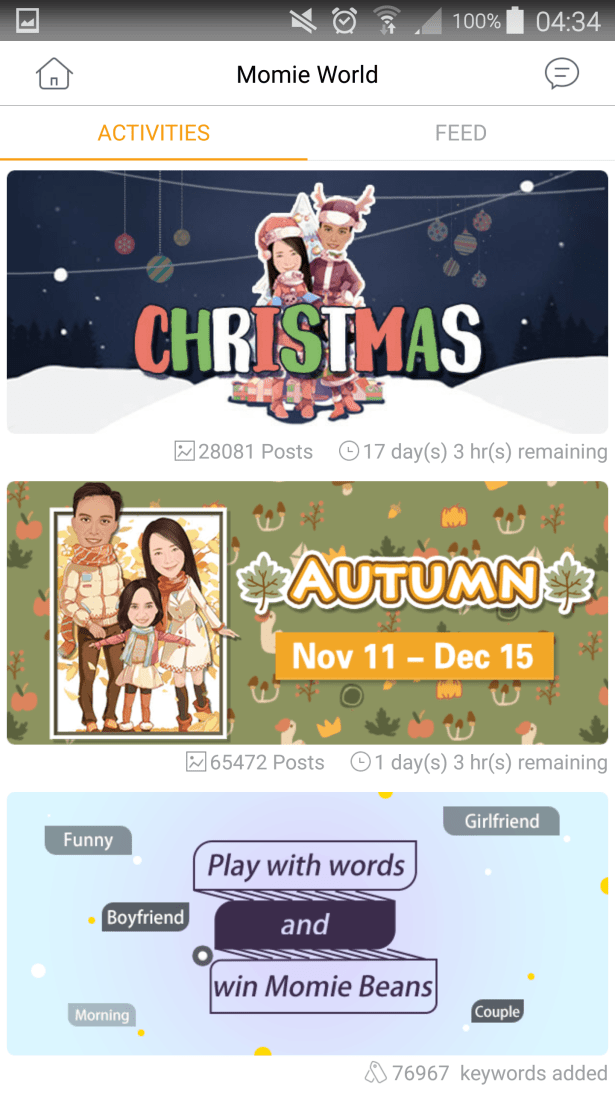
Task: Open the messages chat bubble icon
Action: point(561,74)
